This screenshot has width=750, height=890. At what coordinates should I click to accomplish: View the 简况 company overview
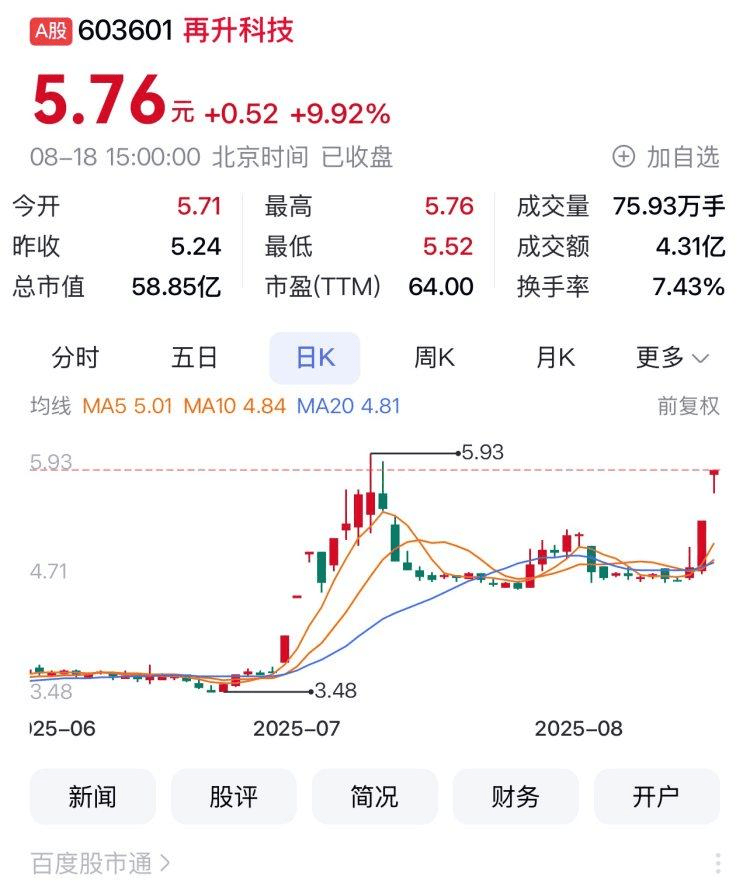pyautogui.click(x=375, y=796)
